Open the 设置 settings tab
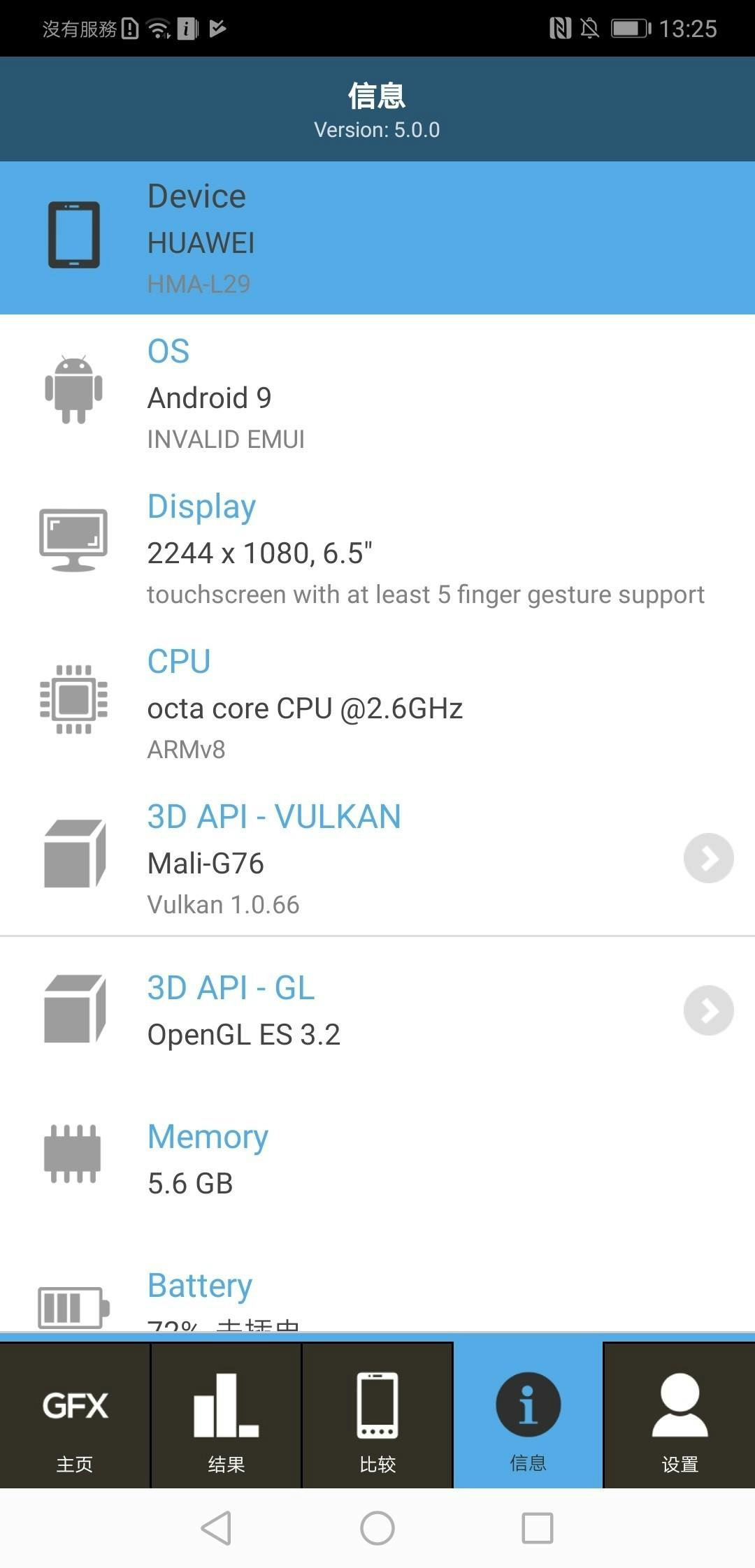Screen dimensions: 755x1568 tap(679, 1416)
